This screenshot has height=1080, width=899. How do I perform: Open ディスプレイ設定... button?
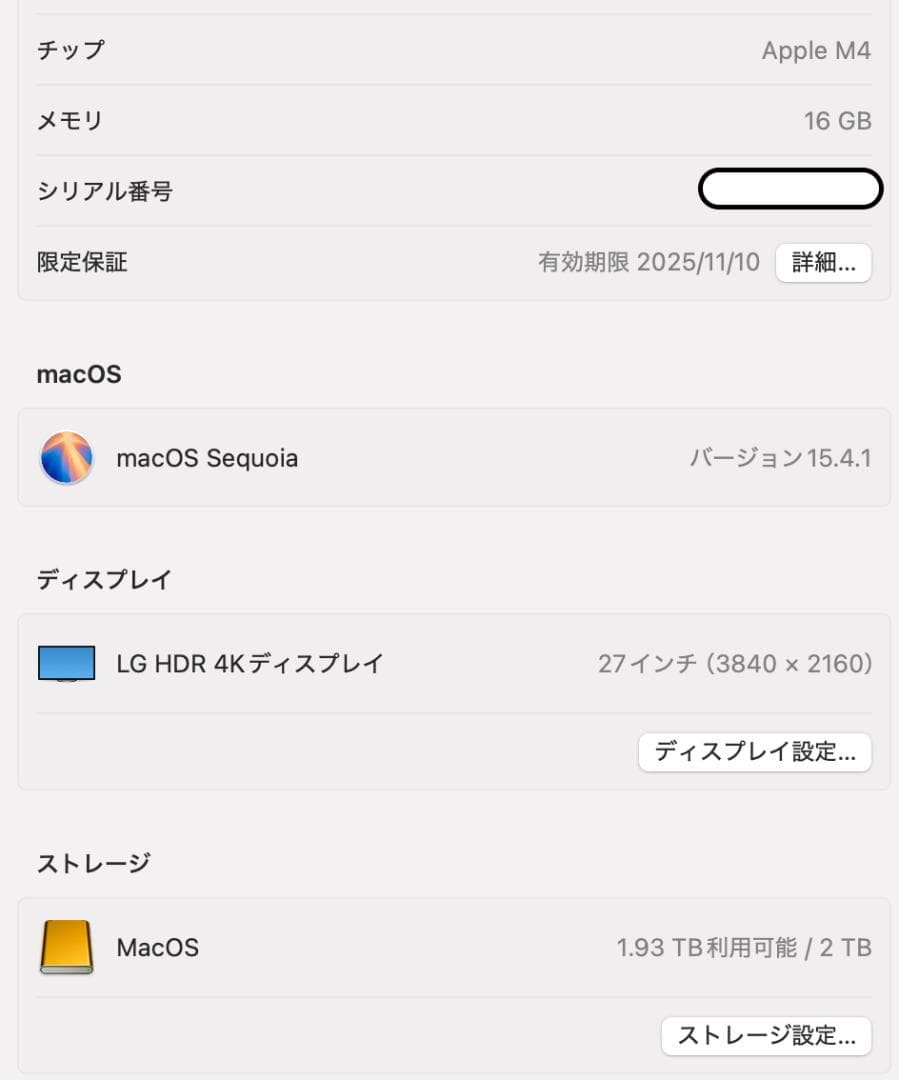coord(755,752)
